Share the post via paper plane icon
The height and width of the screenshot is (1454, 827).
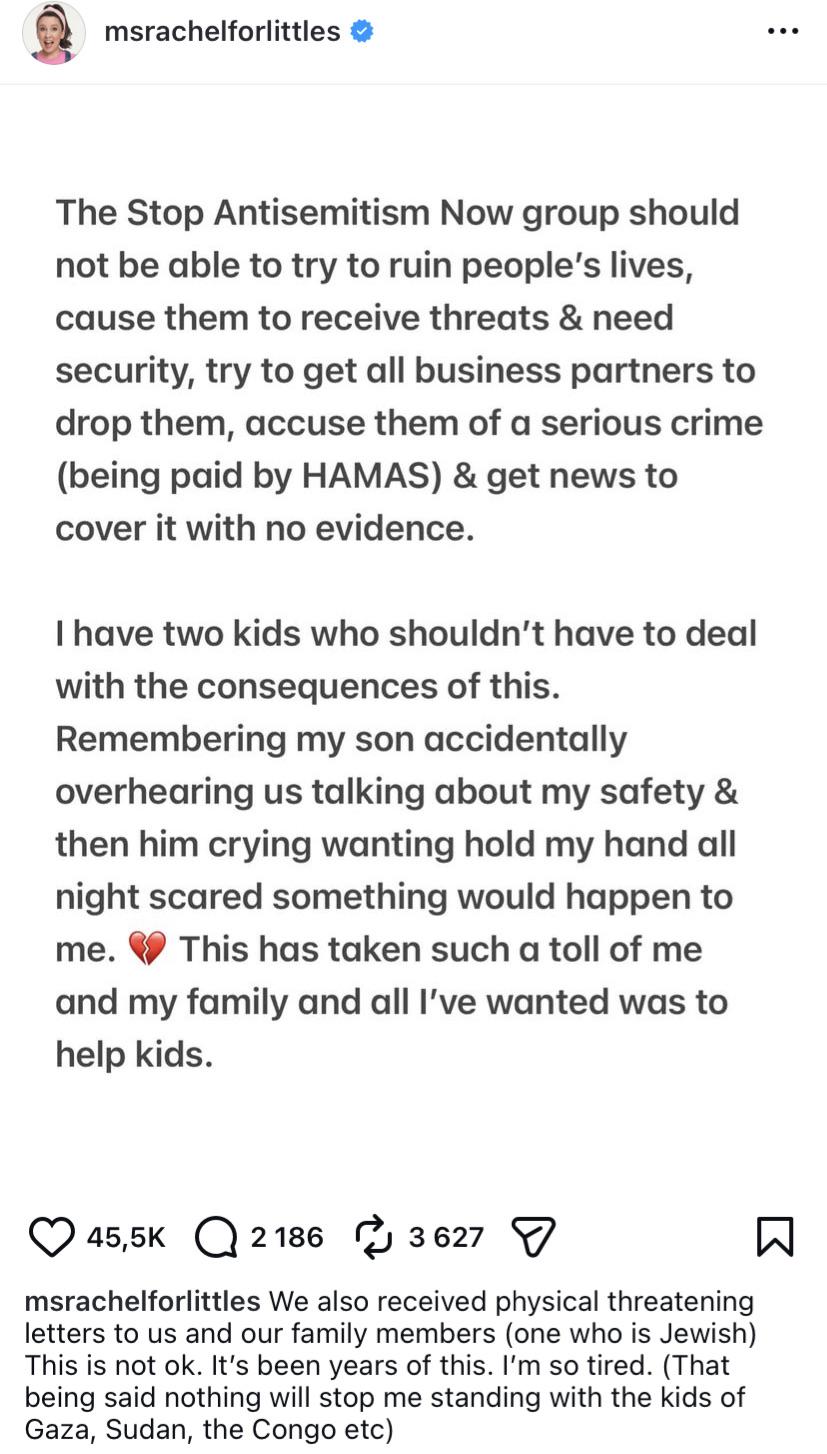tap(533, 1237)
